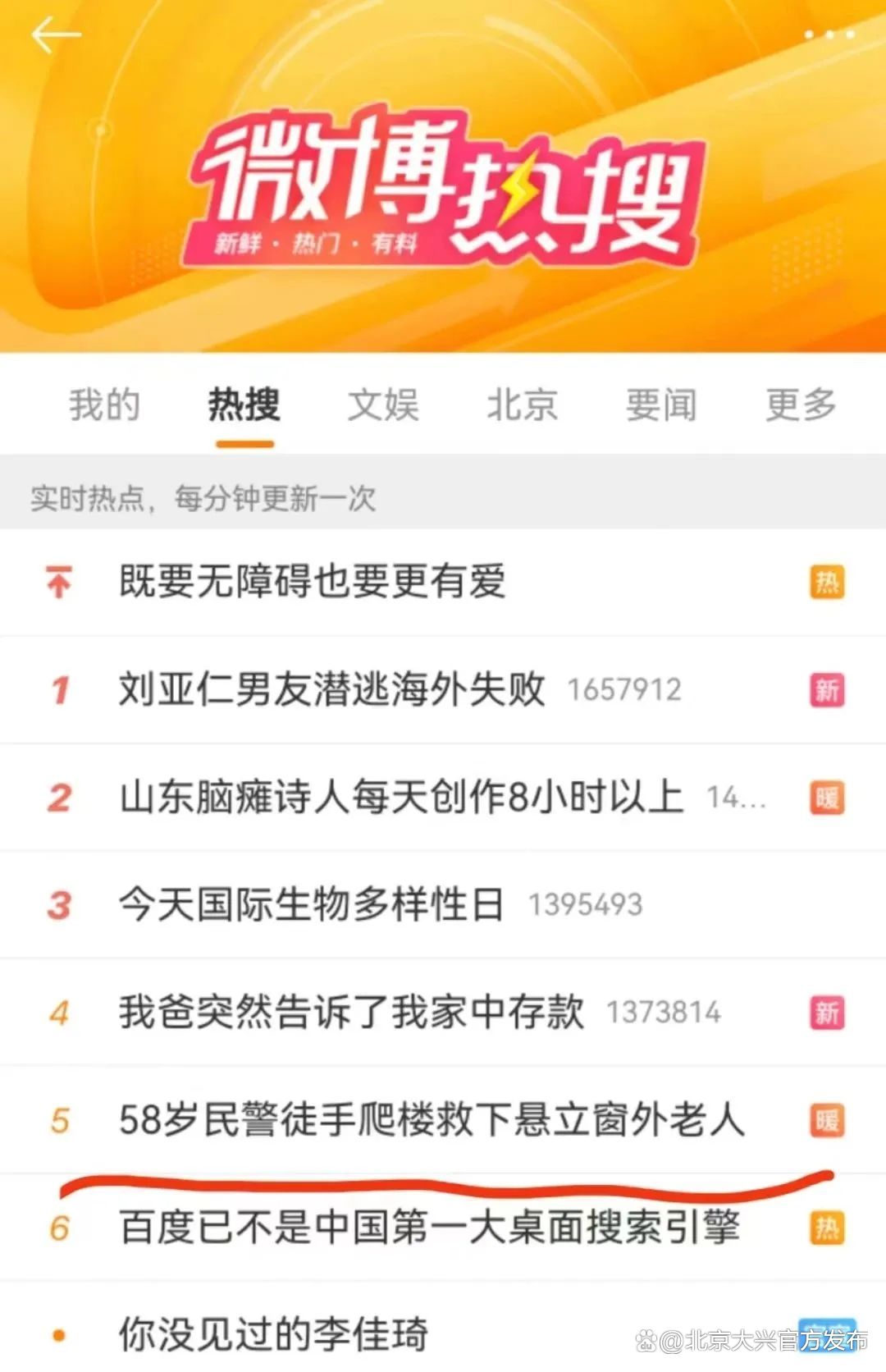Tap the 更多 tab
This screenshot has height=1372, width=886.
point(801,405)
